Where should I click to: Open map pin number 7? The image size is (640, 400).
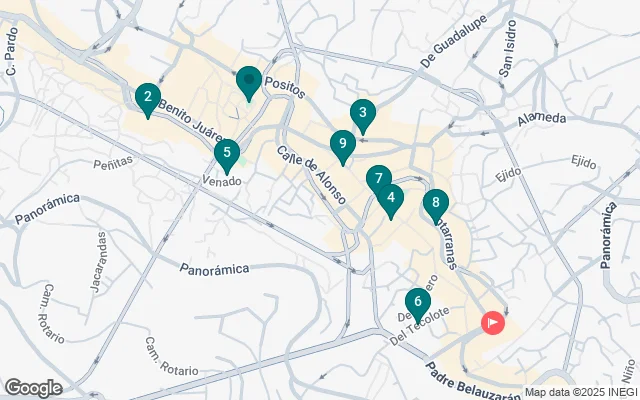point(378,180)
